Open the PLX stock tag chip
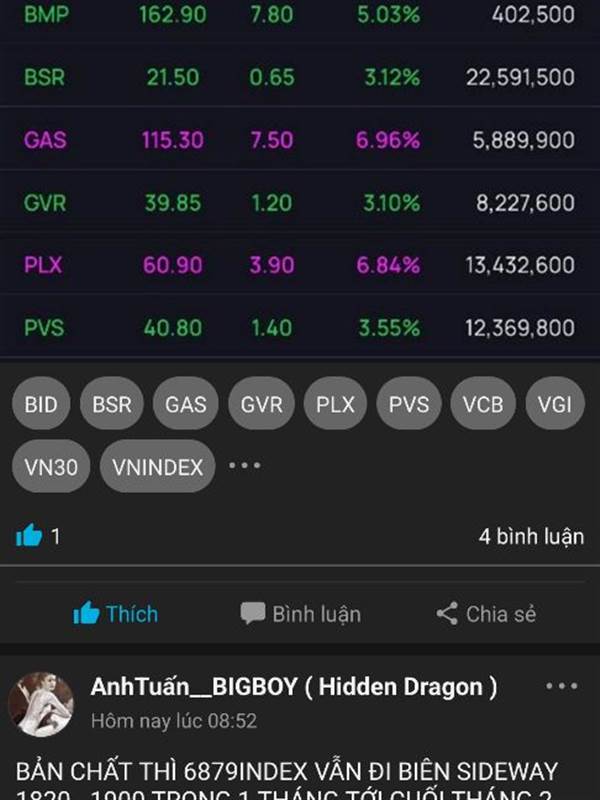Image resolution: width=600 pixels, height=800 pixels. pyautogui.click(x=336, y=405)
